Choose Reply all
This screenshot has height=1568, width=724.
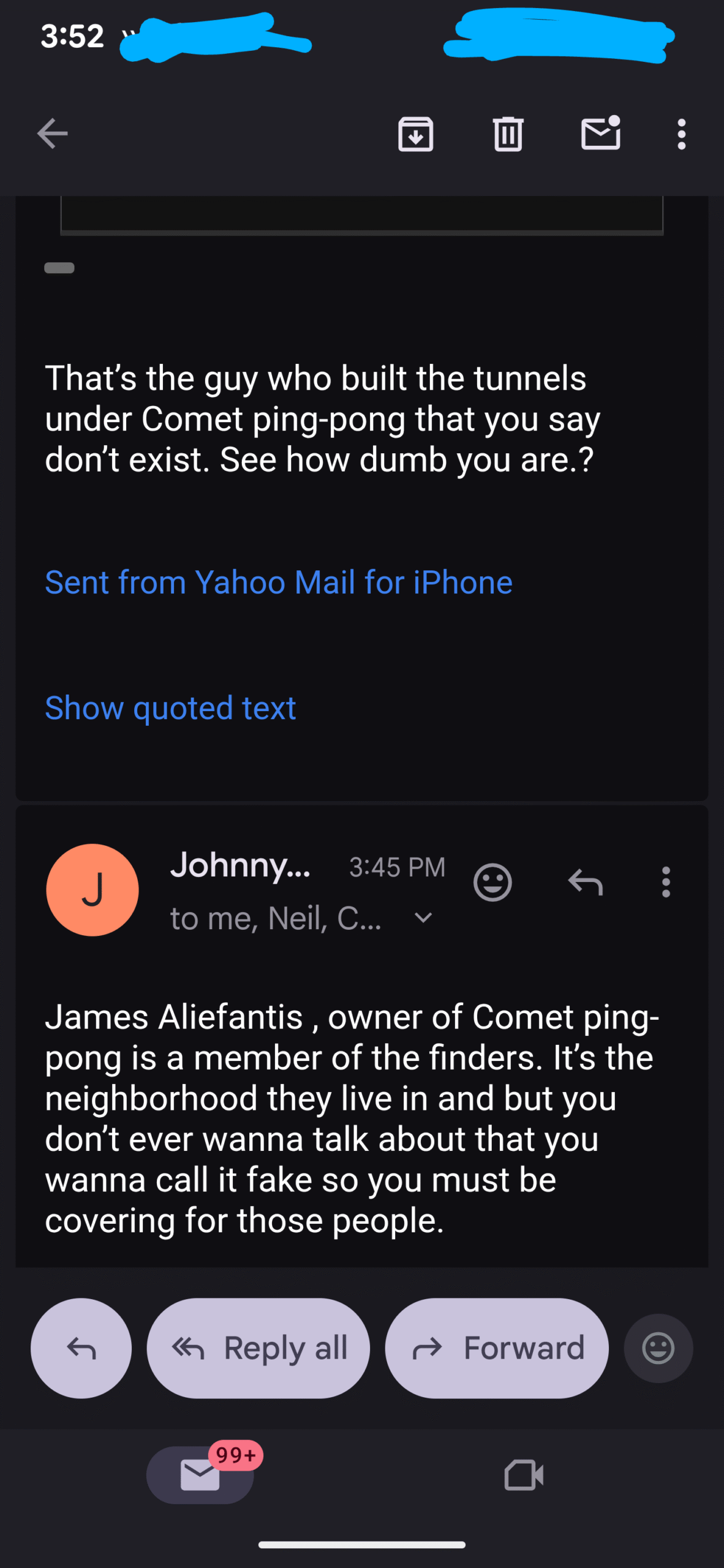pos(258,1348)
